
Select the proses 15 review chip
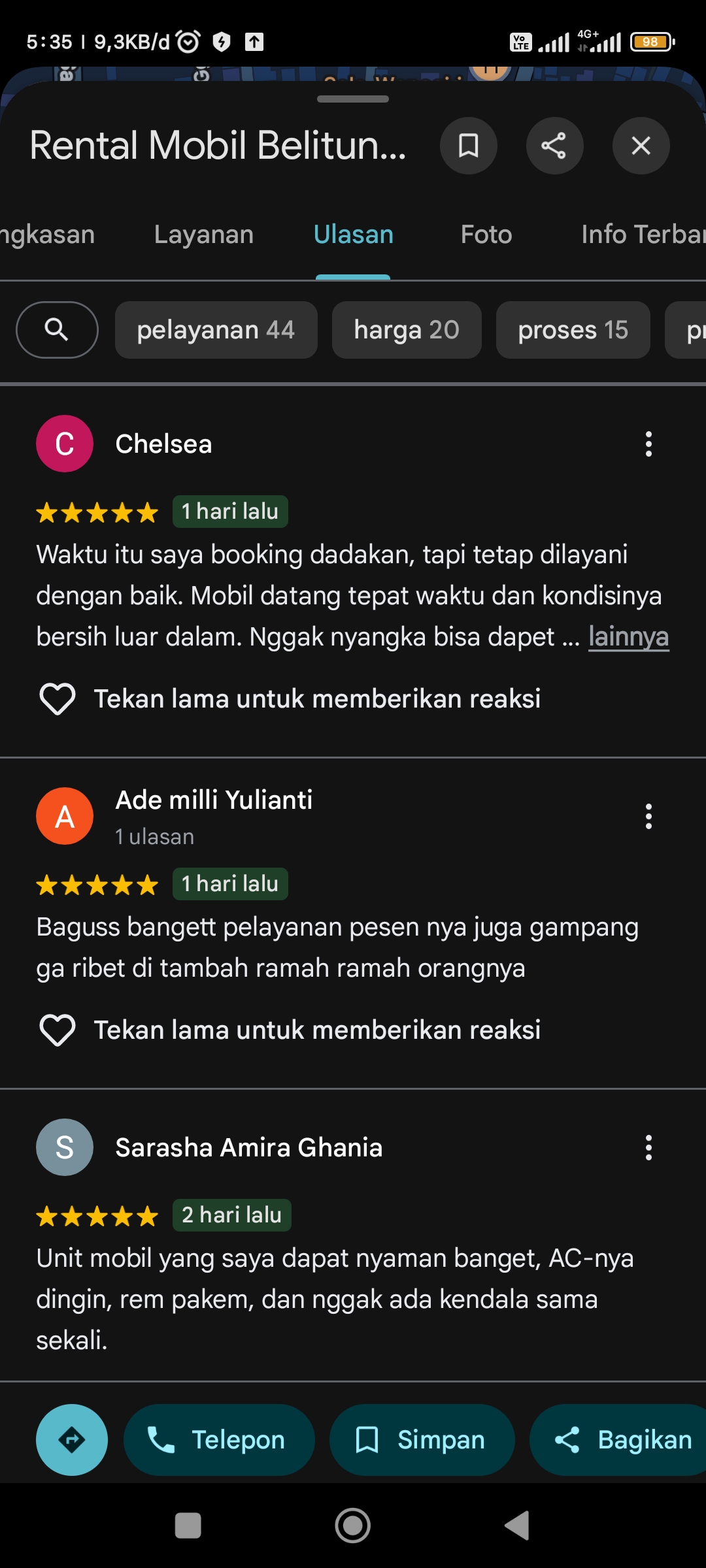coord(573,330)
